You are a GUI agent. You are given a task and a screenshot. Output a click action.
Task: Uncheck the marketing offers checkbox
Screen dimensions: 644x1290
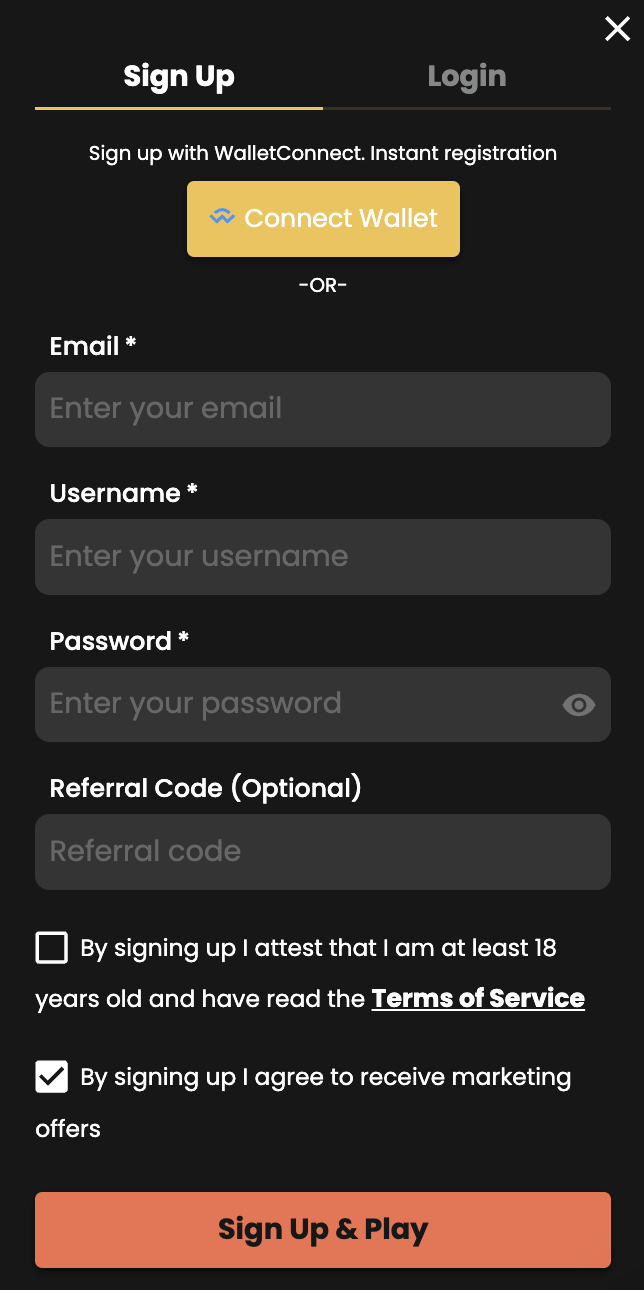point(52,1077)
